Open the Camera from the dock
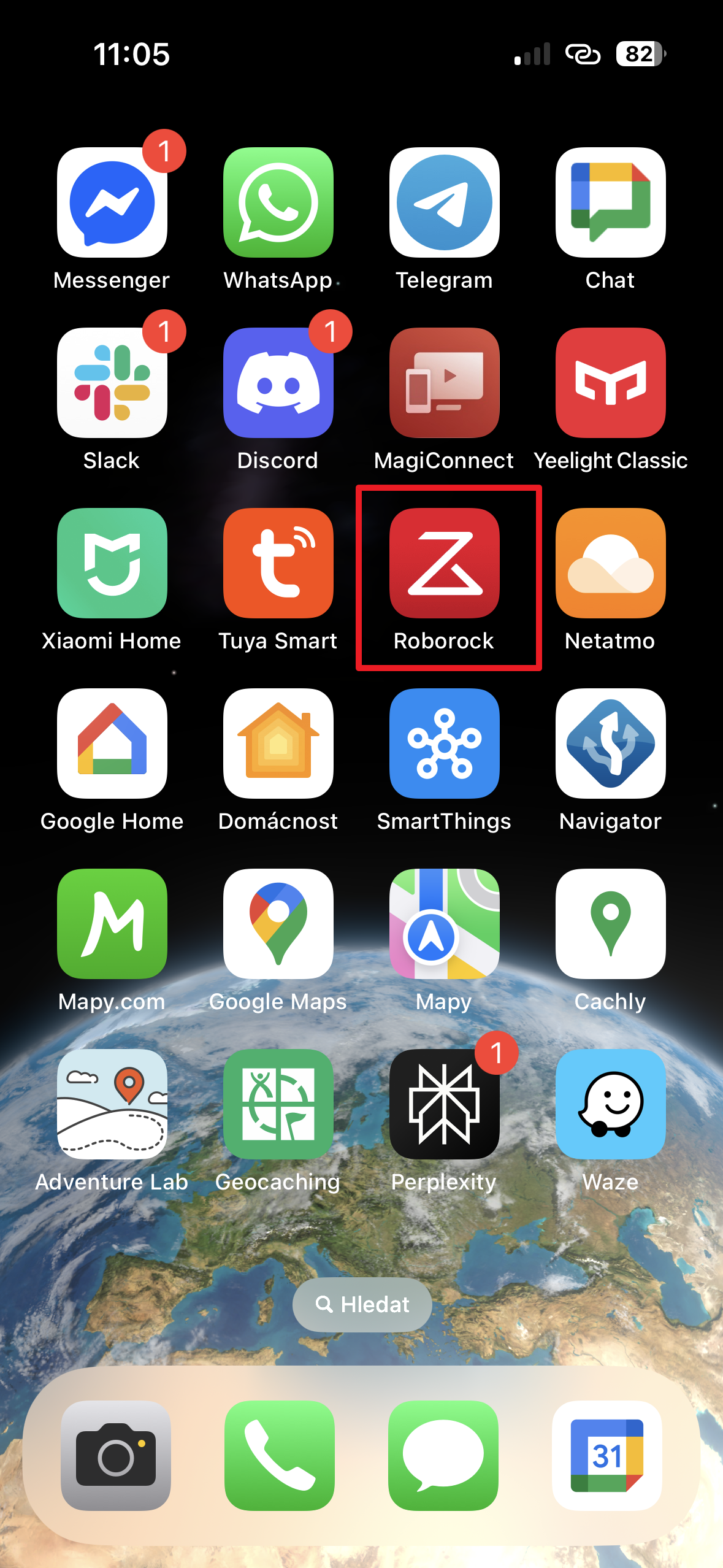 click(x=116, y=1455)
